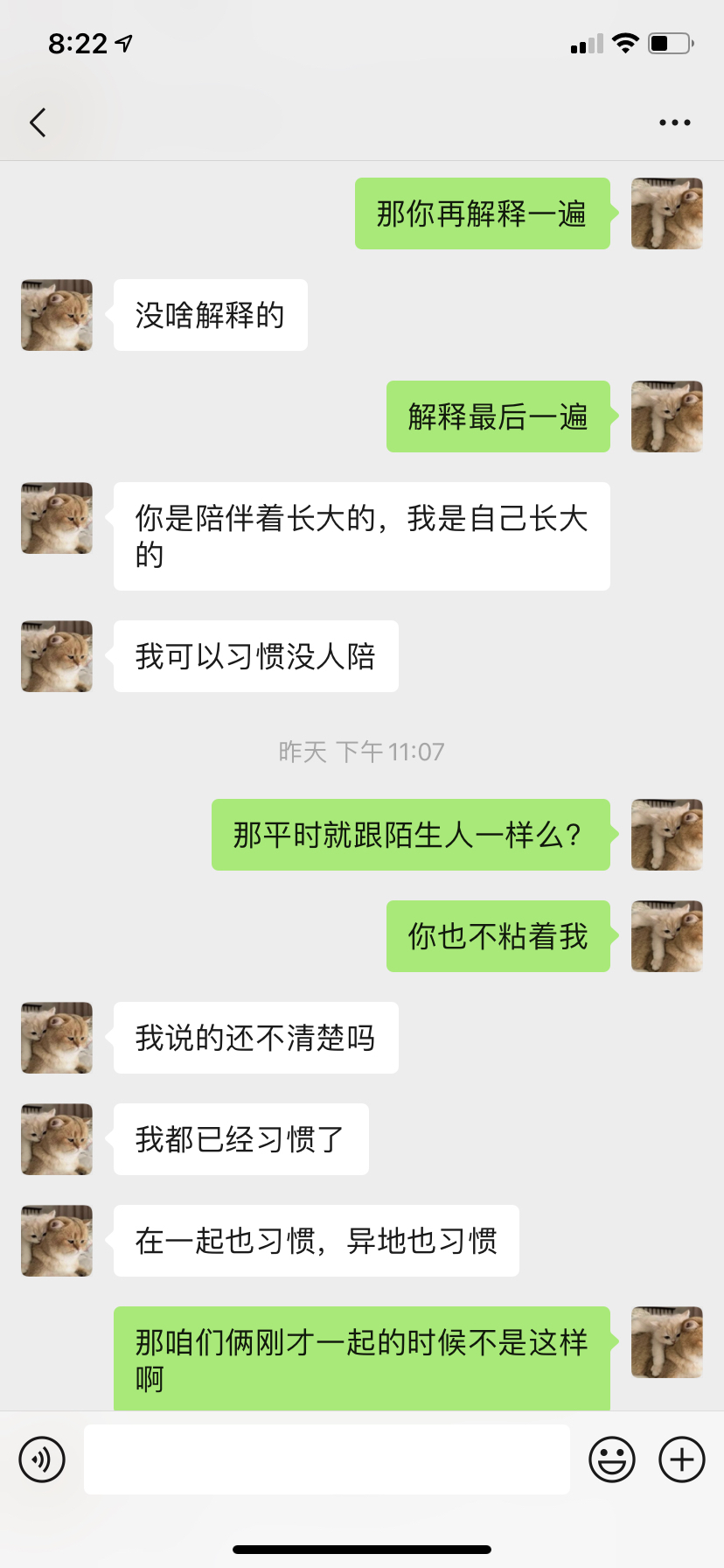Switch to voice message input

[42, 1459]
